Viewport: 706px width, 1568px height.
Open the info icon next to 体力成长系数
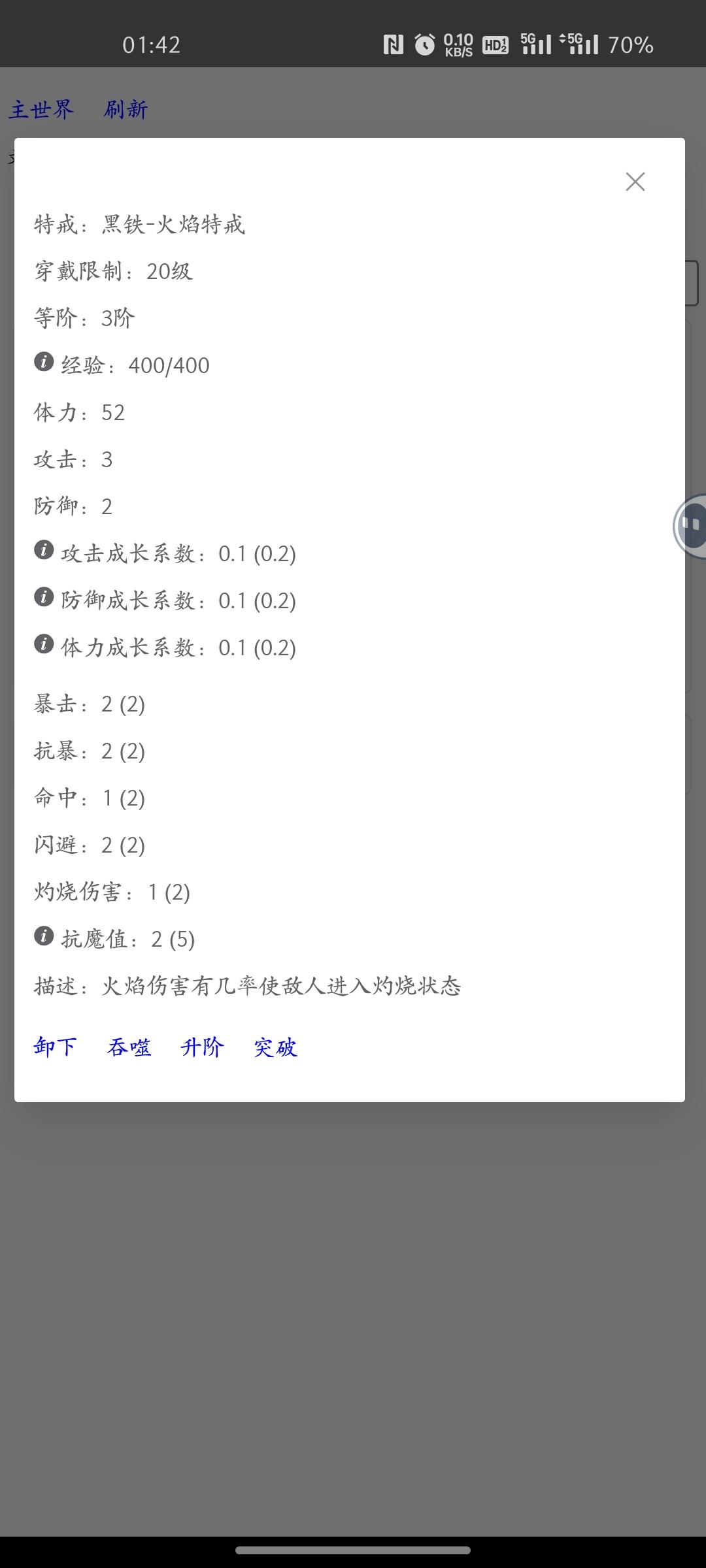click(44, 644)
